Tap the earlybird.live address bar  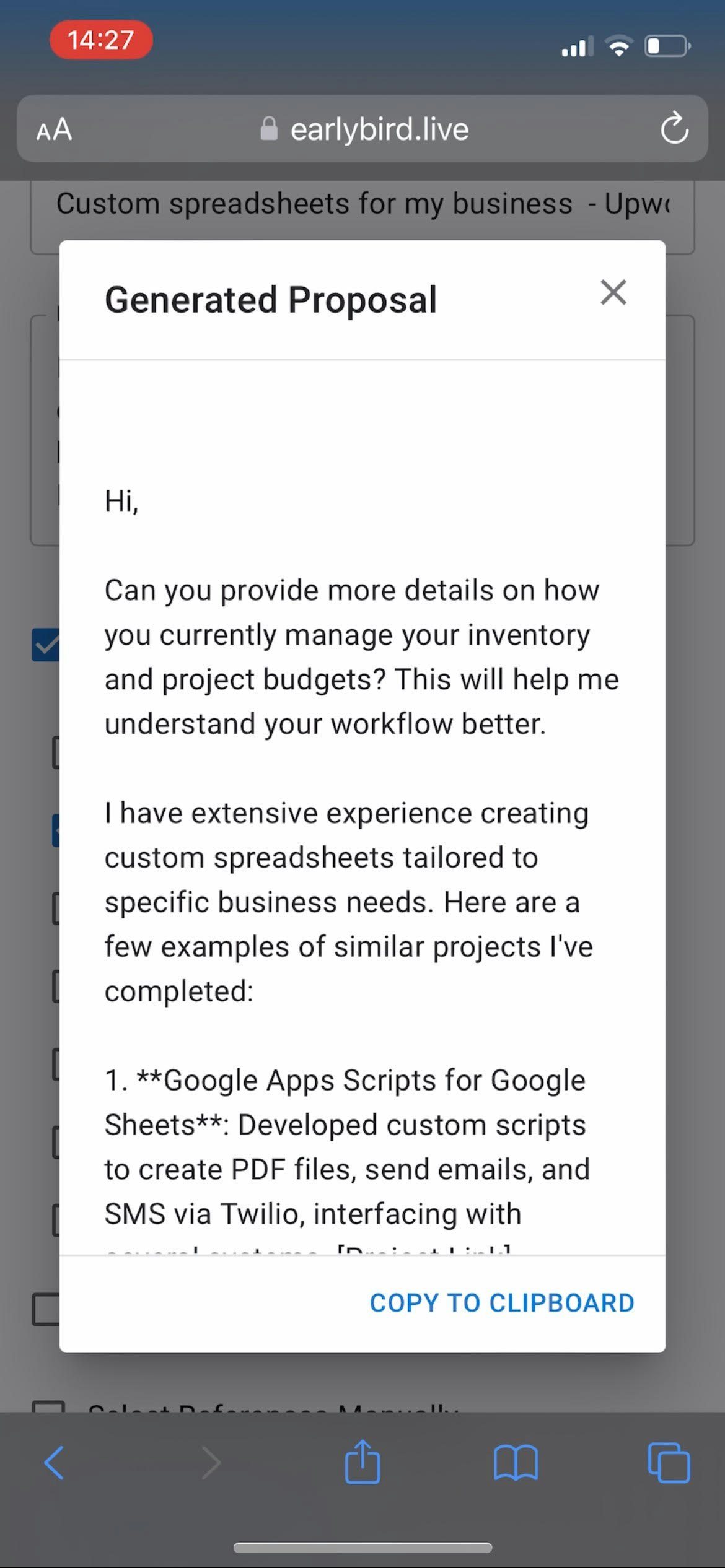364,129
